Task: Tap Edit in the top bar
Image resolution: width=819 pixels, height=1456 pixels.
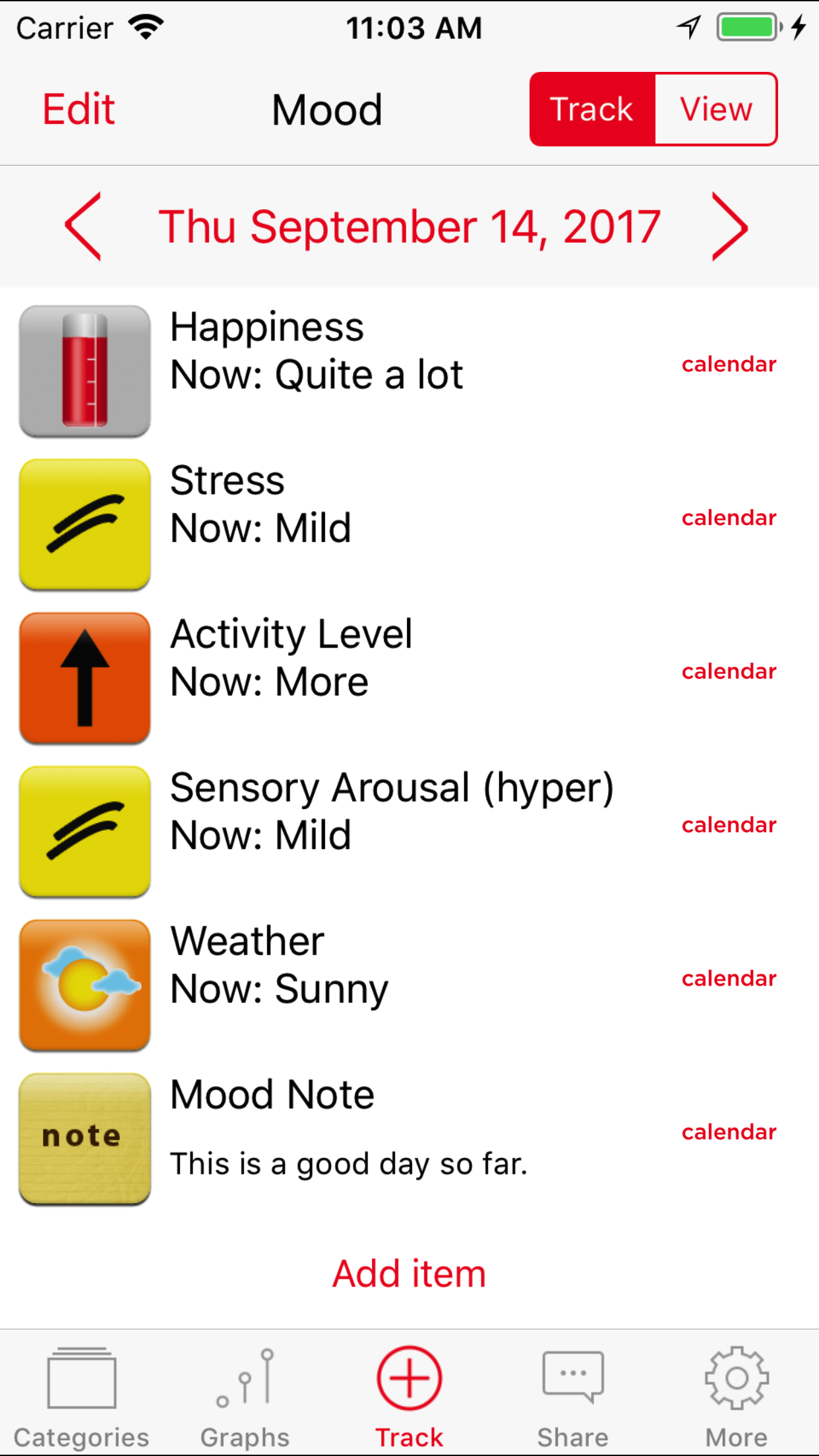Action: click(x=78, y=109)
